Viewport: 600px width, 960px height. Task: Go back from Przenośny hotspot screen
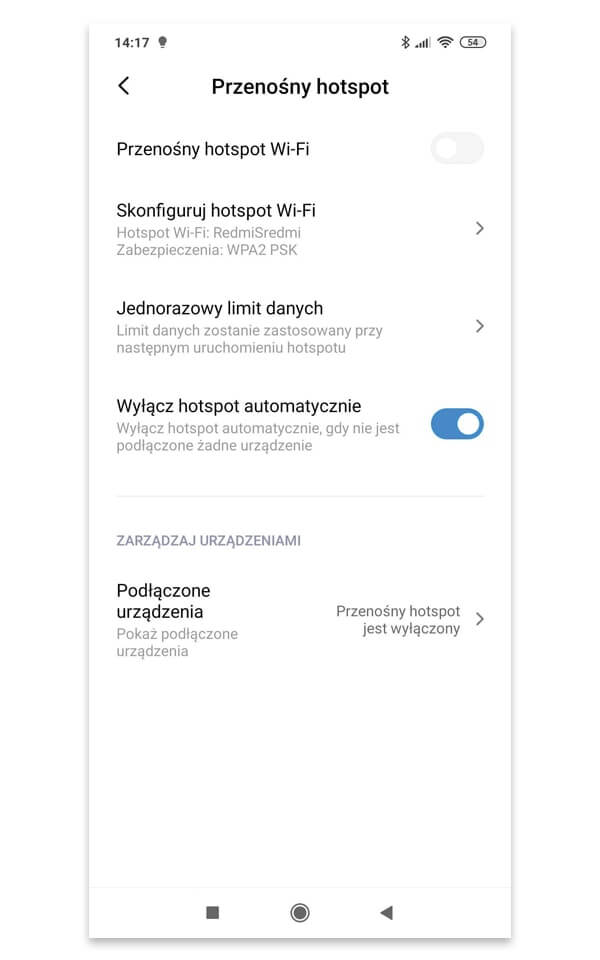click(x=124, y=86)
